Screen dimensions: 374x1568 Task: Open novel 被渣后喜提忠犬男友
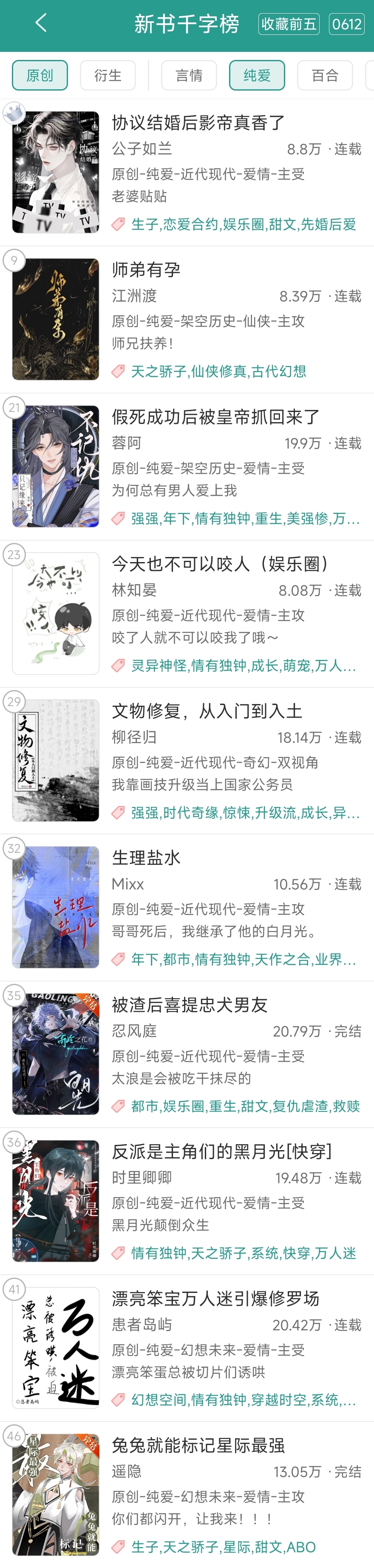coord(190,1005)
